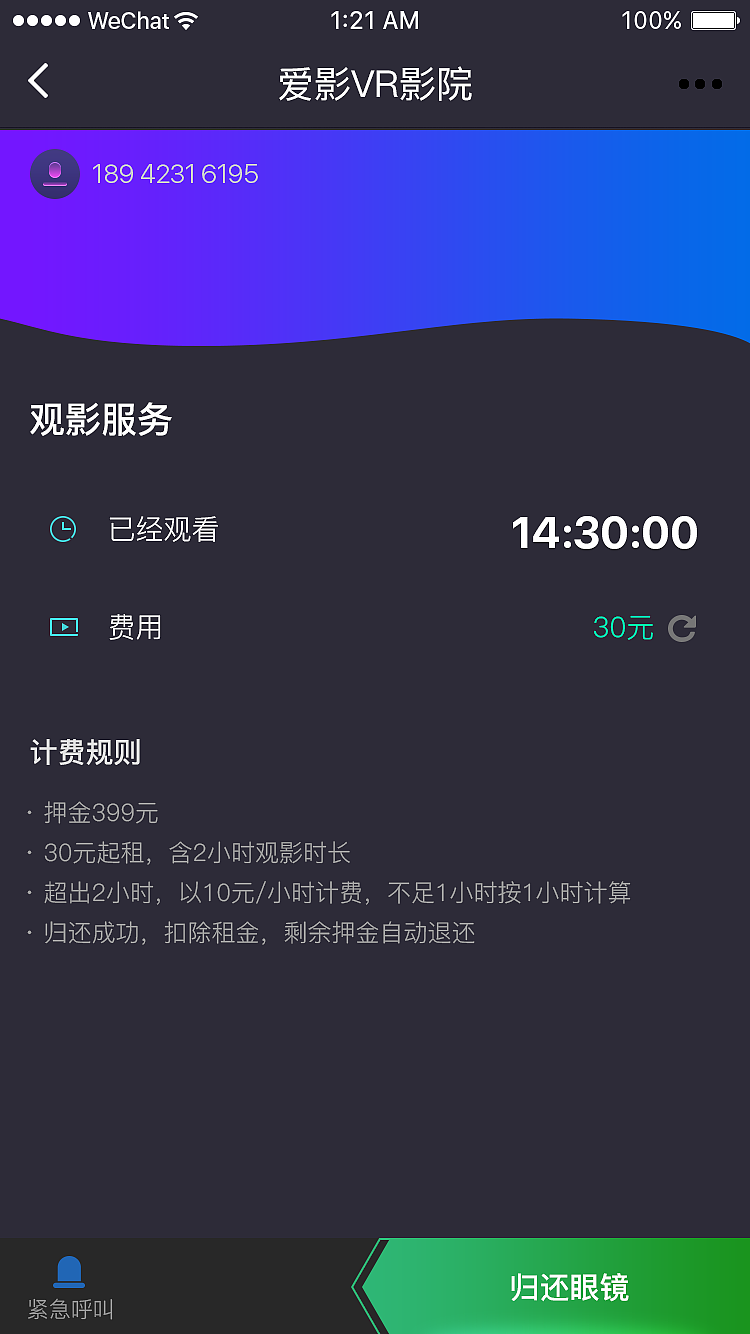Click the phone number 189 4231 6195

click(176, 173)
